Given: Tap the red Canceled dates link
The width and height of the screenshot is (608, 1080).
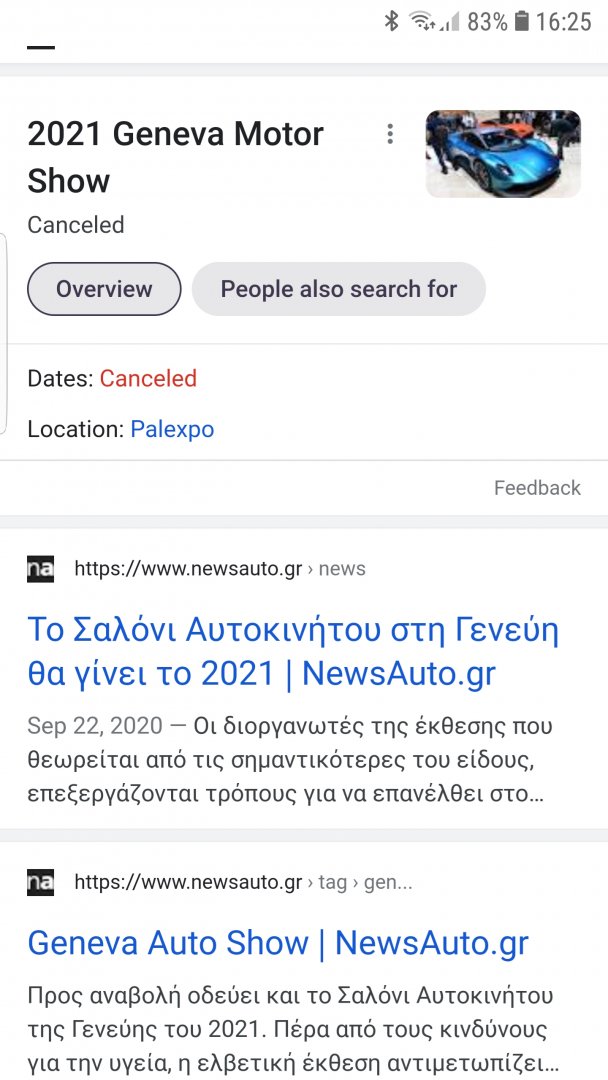Looking at the screenshot, I should pyautogui.click(x=148, y=379).
